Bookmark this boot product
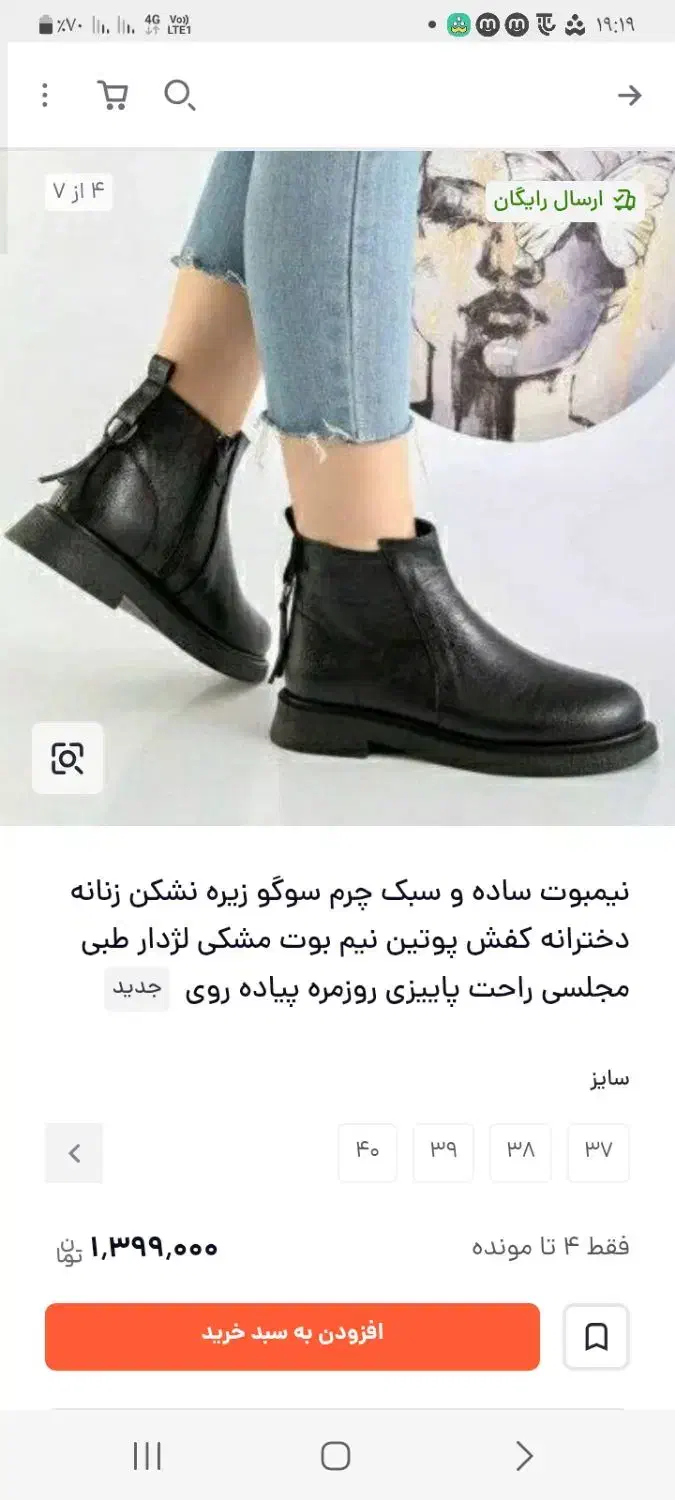 point(596,1336)
